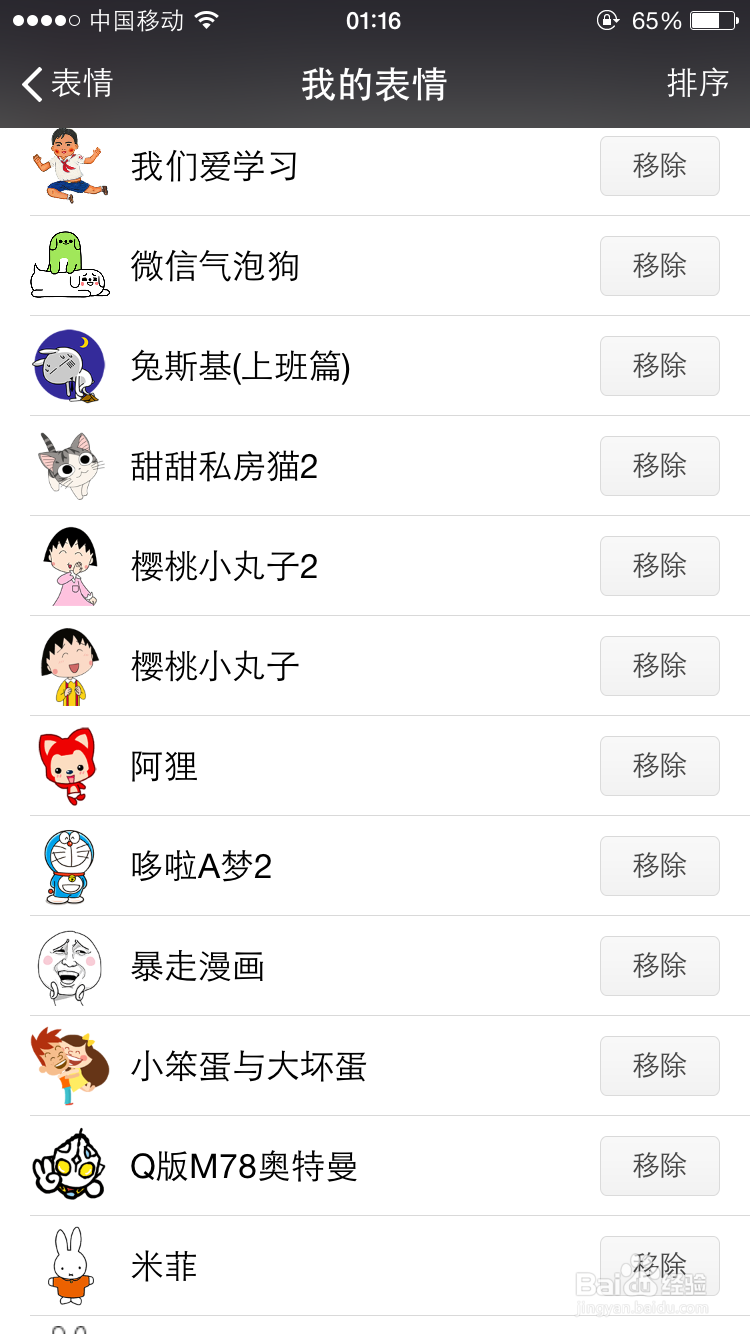750x1334 pixels.
Task: Remove the 我们爱学习 sticker pack
Action: point(659,166)
